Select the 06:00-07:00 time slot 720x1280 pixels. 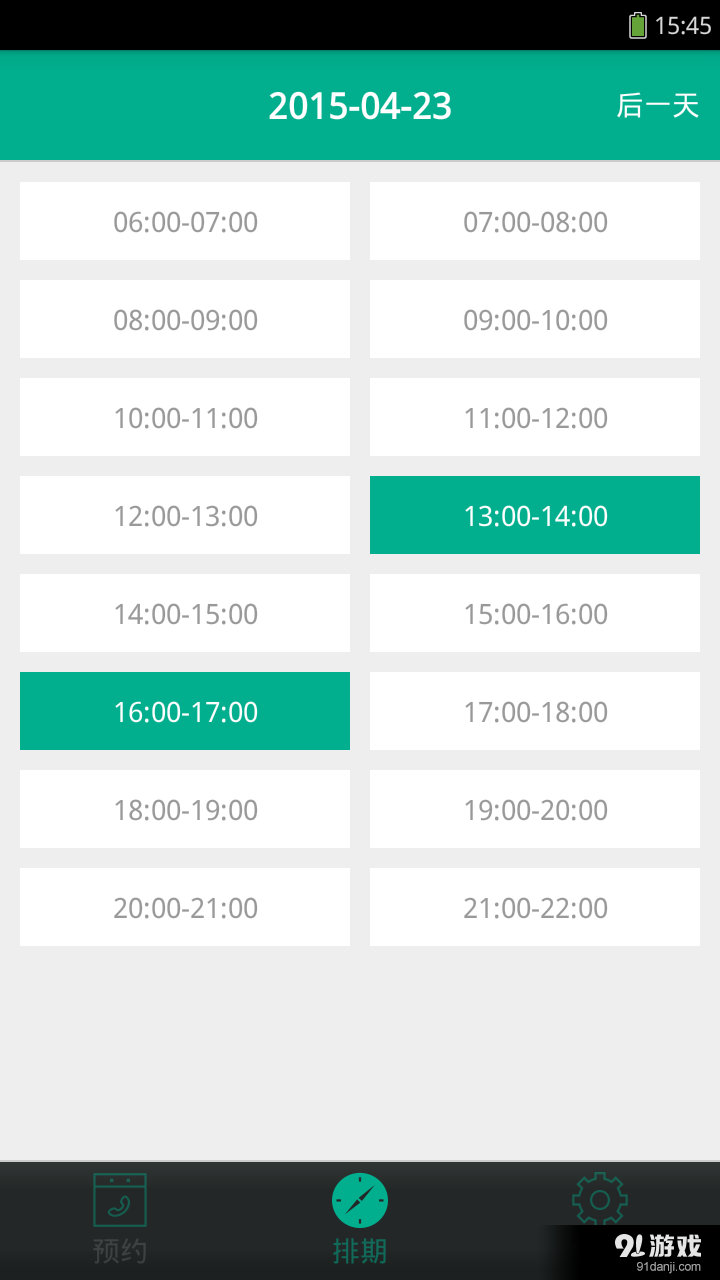click(185, 221)
